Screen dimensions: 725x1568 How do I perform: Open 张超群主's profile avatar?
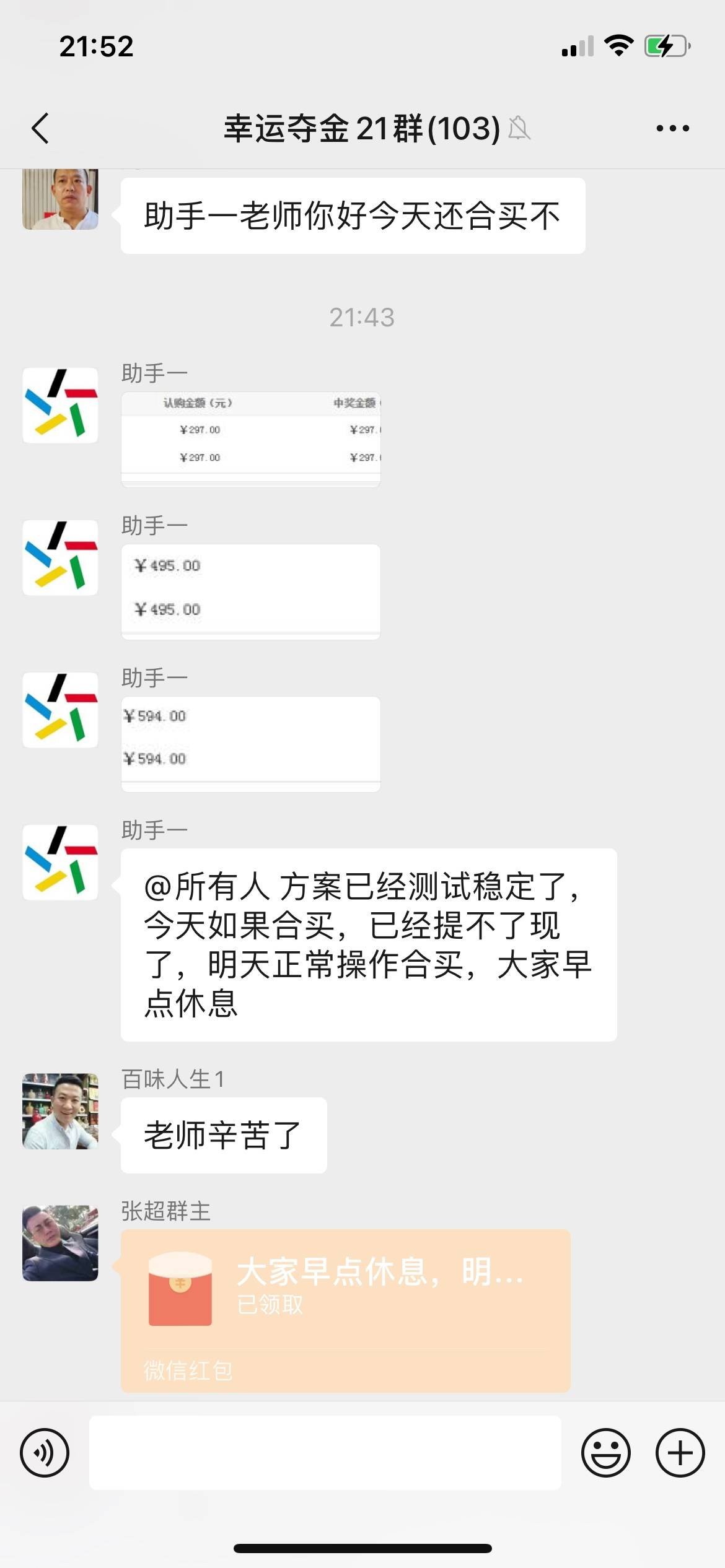point(60,1243)
